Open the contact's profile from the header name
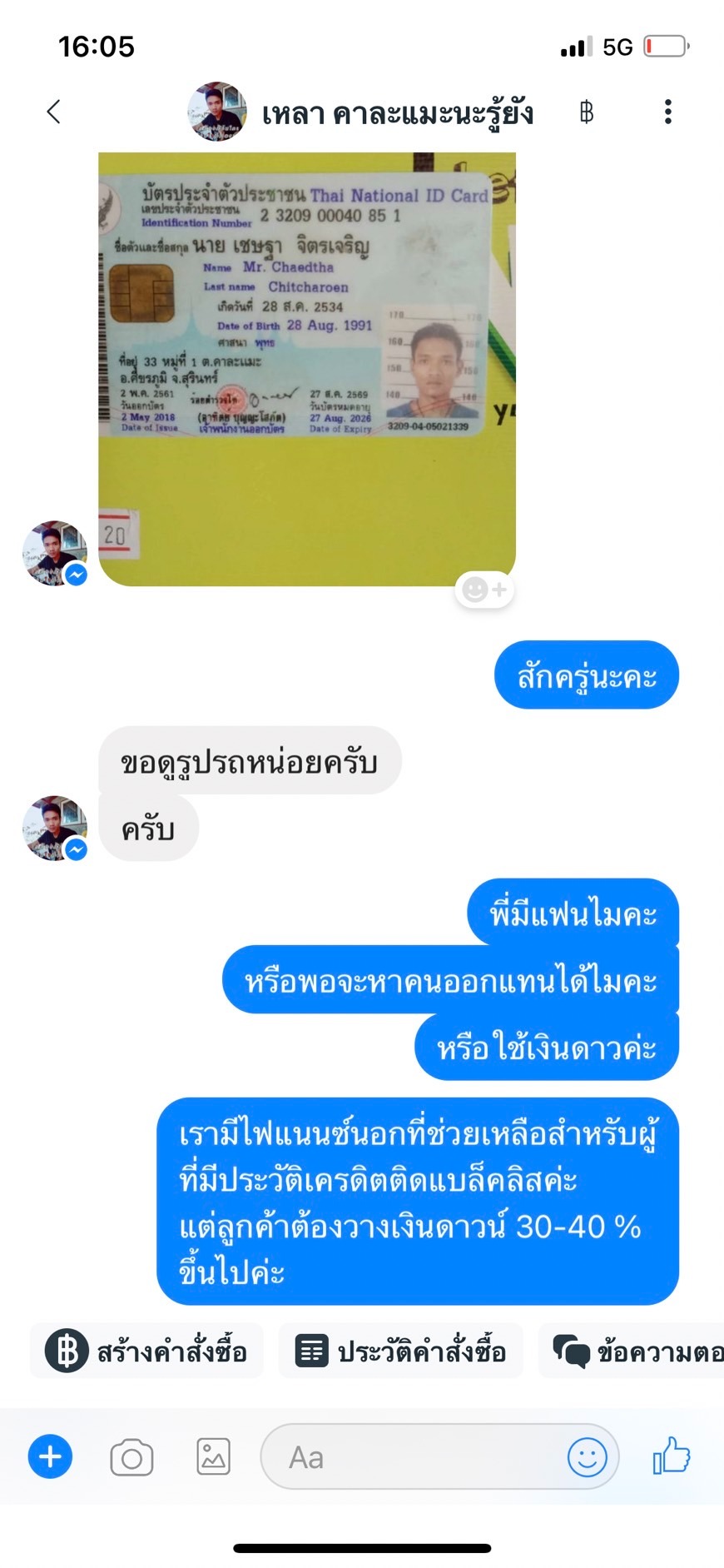This screenshot has width=724, height=1568. 397,112
